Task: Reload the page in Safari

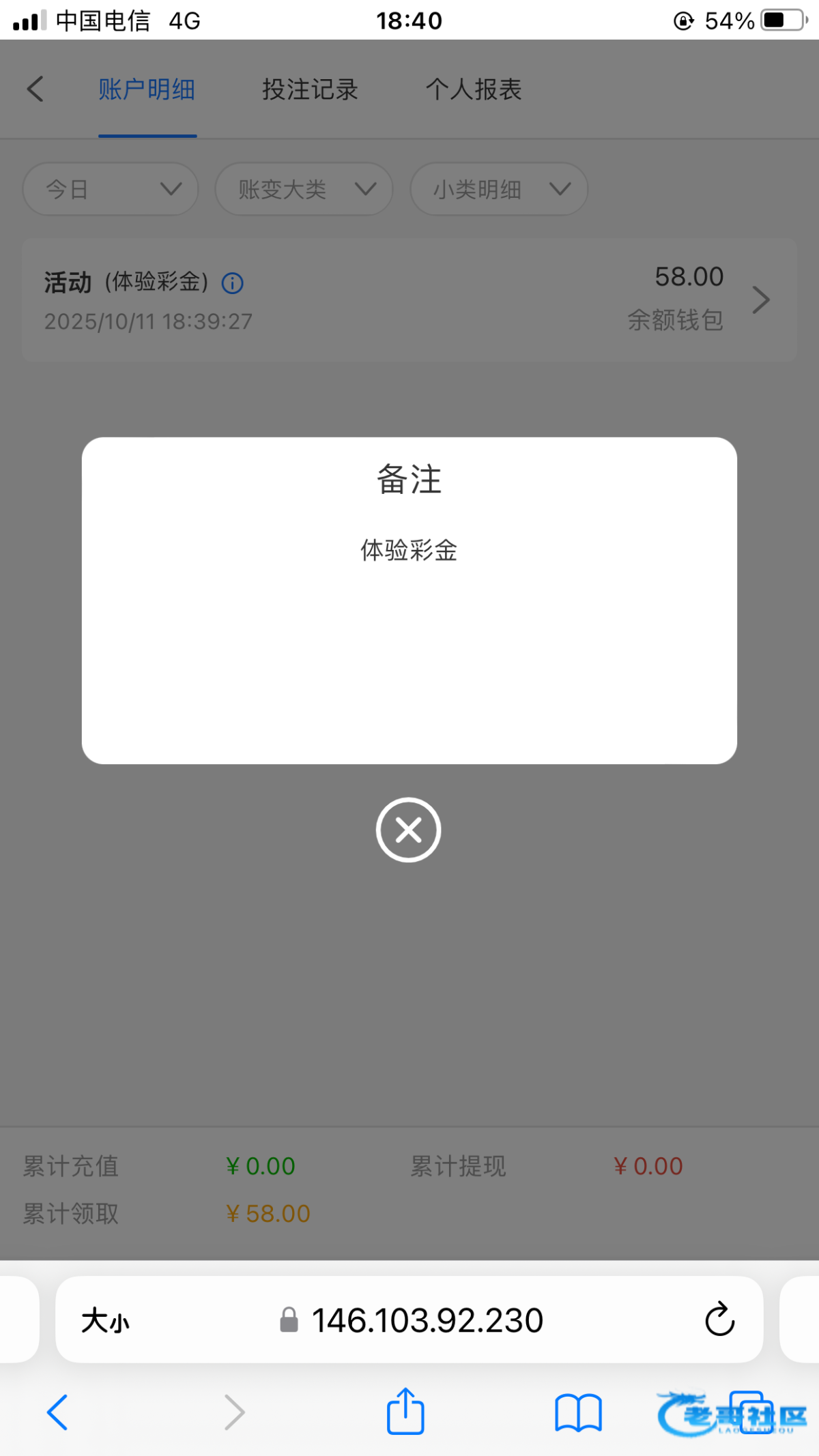Action: click(719, 1320)
